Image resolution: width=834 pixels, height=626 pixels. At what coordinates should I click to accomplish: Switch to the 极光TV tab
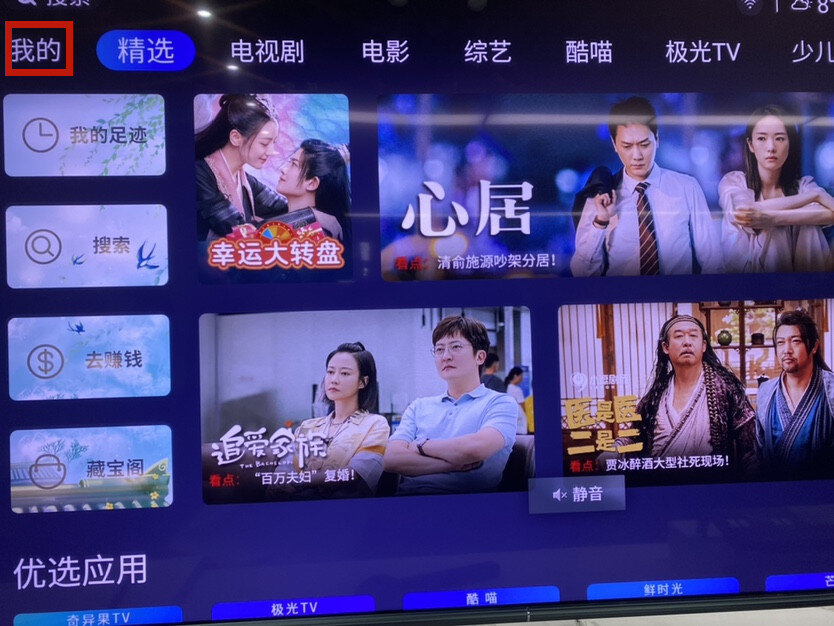pyautogui.click(x=702, y=52)
